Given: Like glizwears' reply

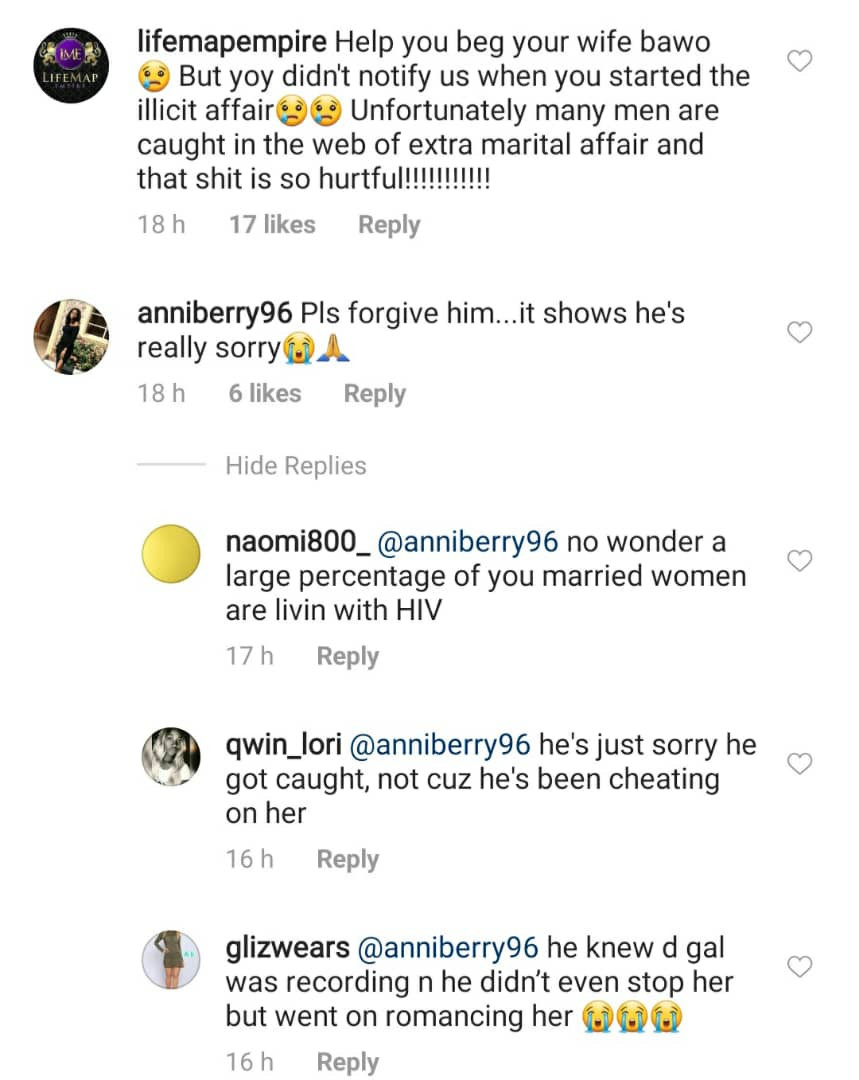Looking at the screenshot, I should pos(799,967).
